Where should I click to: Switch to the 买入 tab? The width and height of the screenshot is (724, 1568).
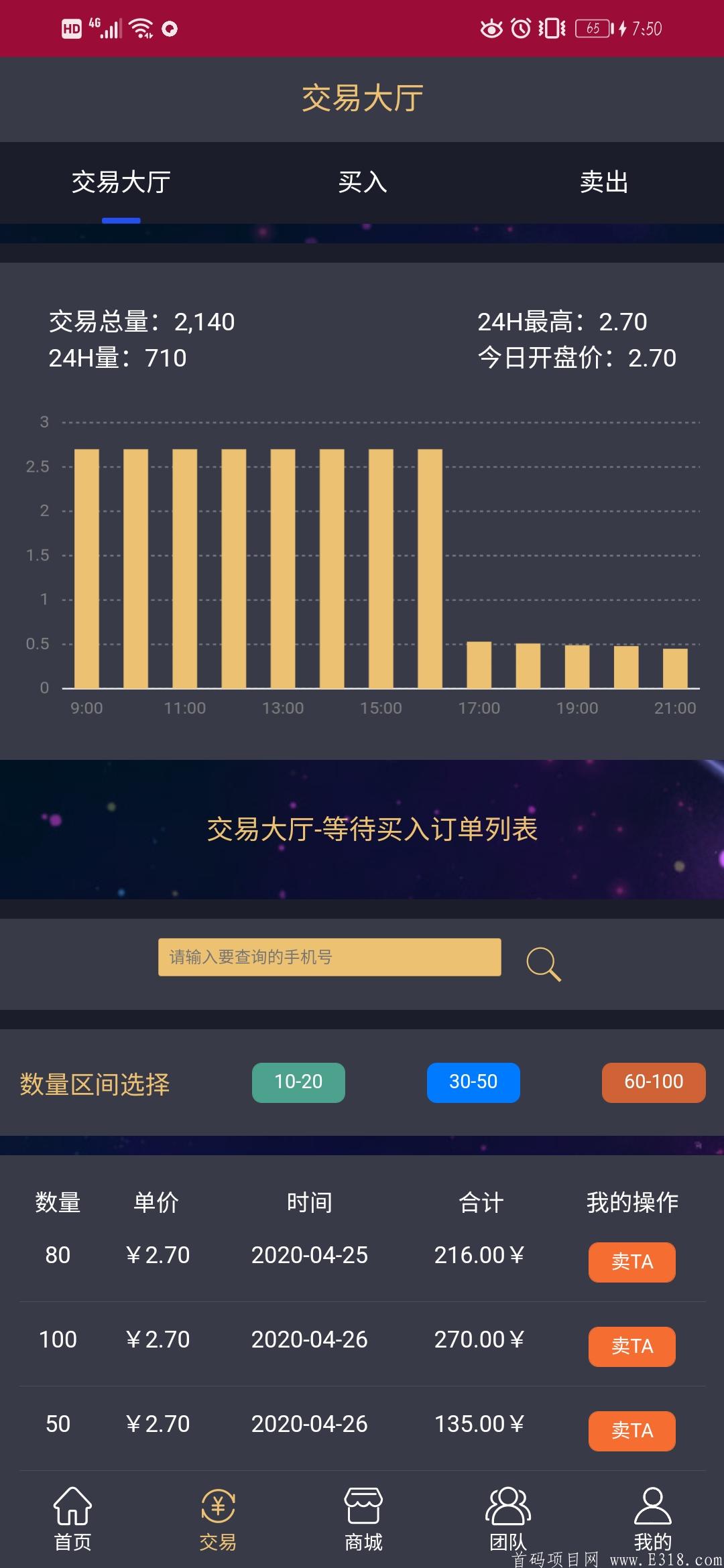[362, 182]
